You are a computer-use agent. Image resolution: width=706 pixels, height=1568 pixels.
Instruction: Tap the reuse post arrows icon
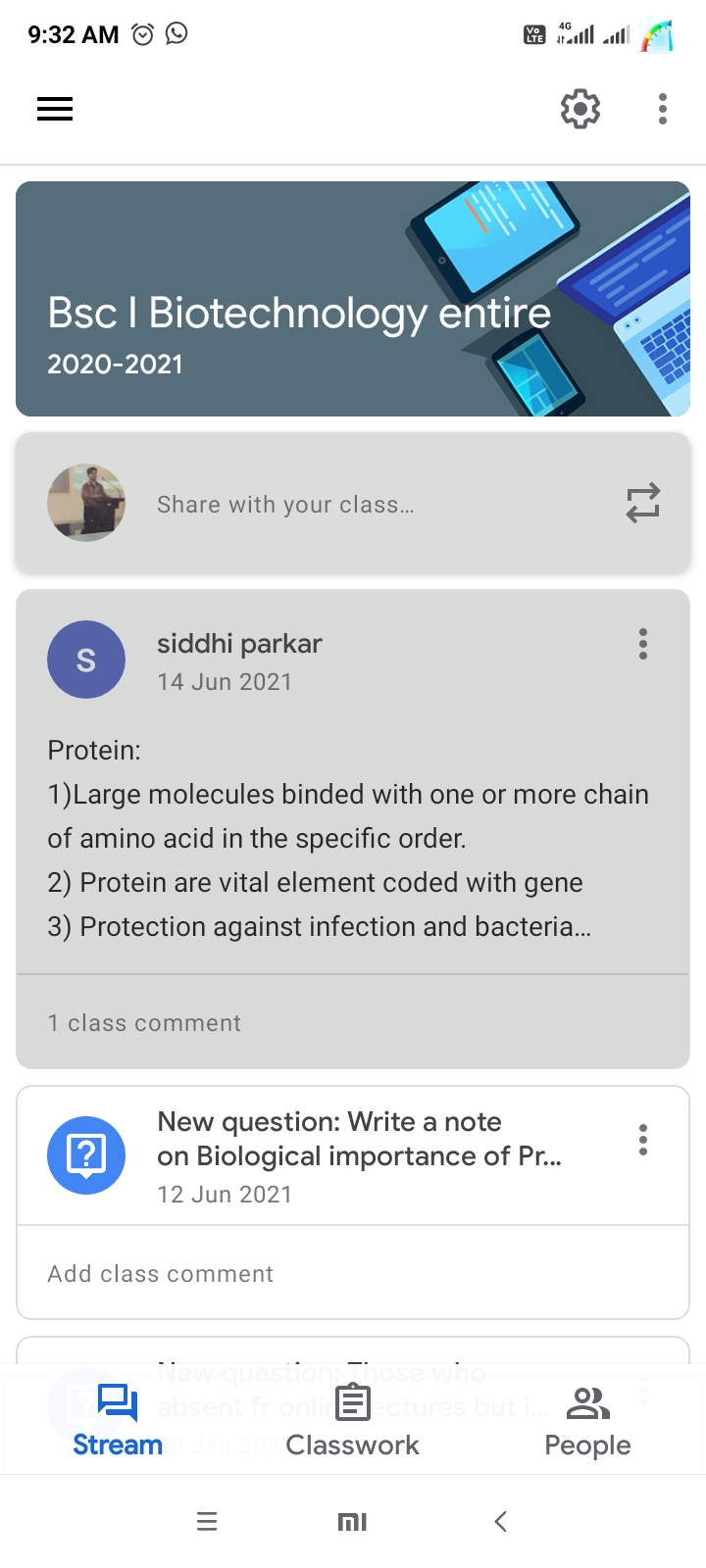tap(643, 504)
